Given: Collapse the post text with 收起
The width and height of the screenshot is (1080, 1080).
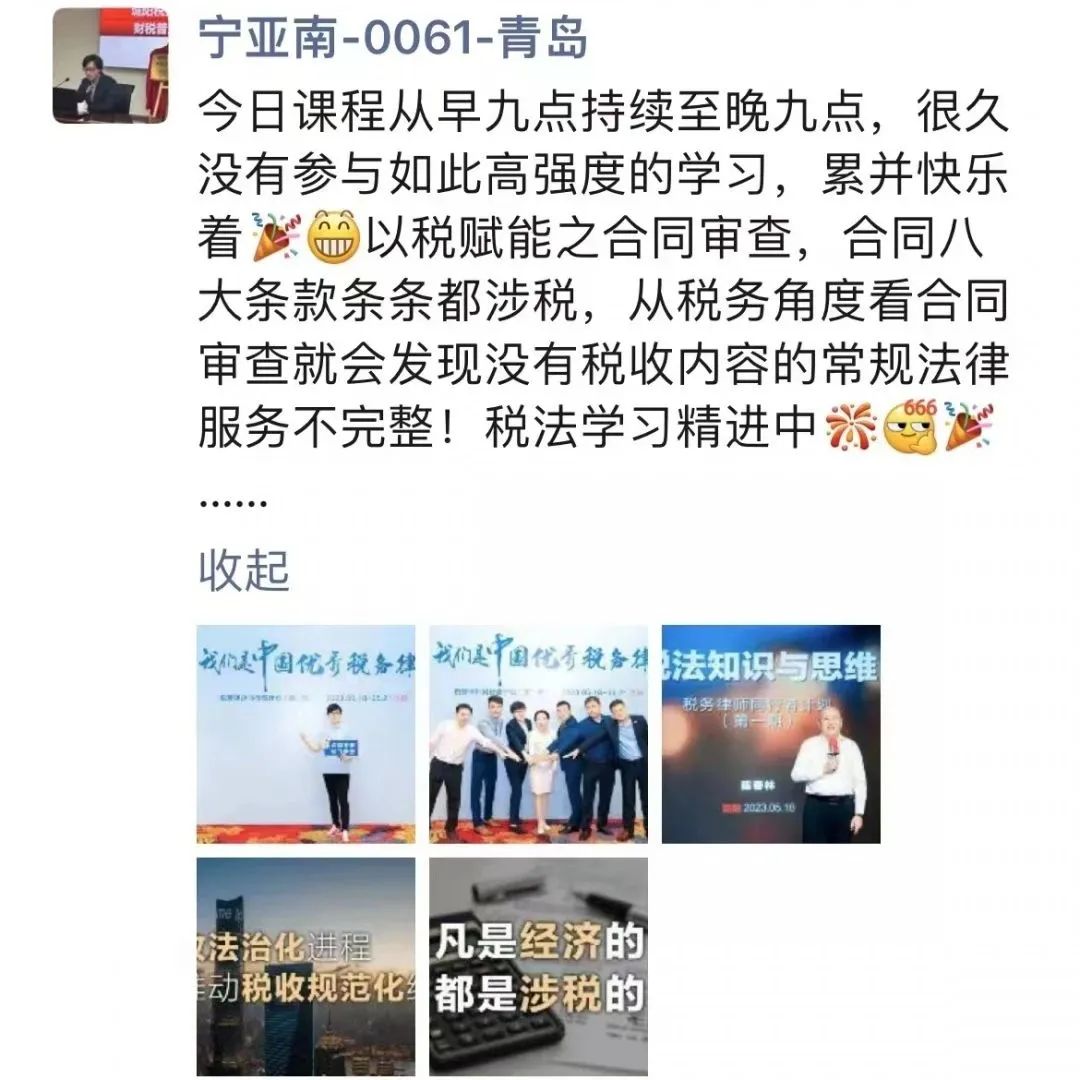Looking at the screenshot, I should (244, 571).
